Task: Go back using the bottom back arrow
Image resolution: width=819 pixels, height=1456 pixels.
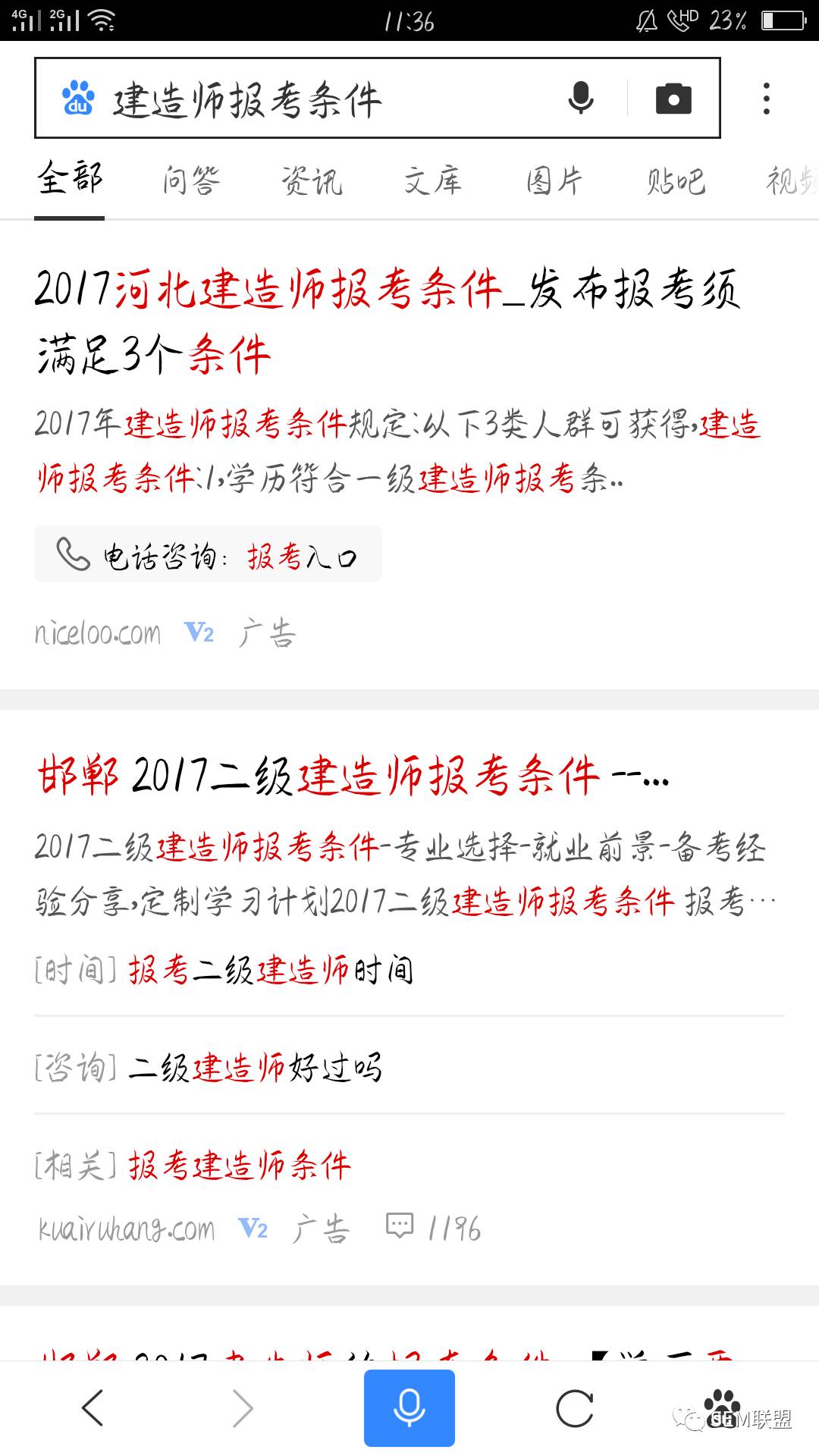Action: pyautogui.click(x=93, y=1408)
